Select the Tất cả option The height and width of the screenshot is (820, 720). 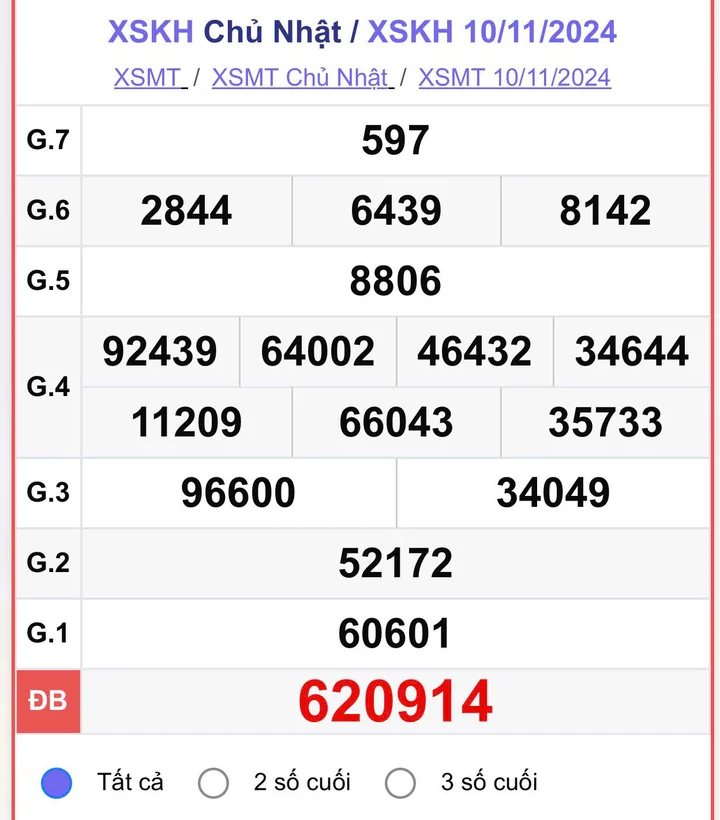(x=57, y=782)
